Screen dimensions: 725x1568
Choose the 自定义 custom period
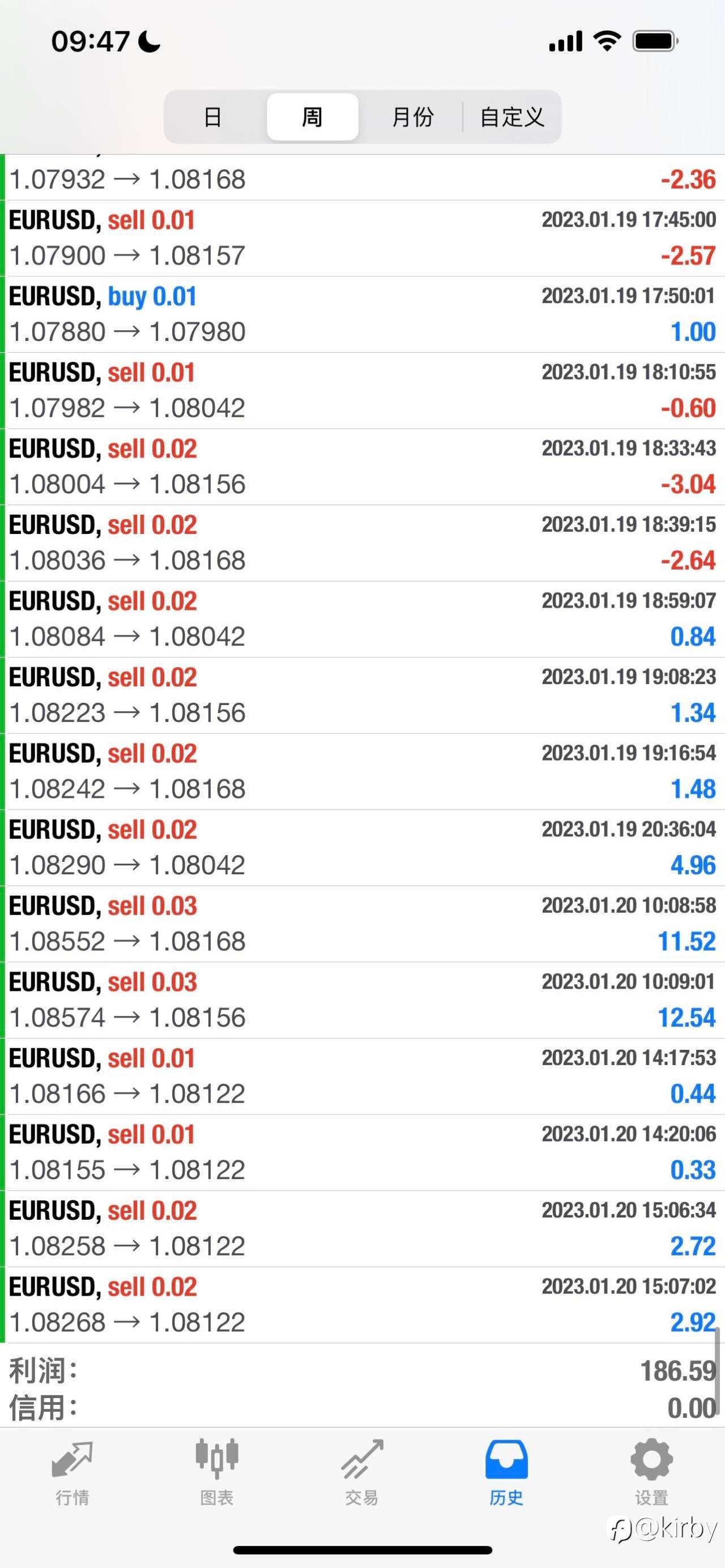[512, 117]
